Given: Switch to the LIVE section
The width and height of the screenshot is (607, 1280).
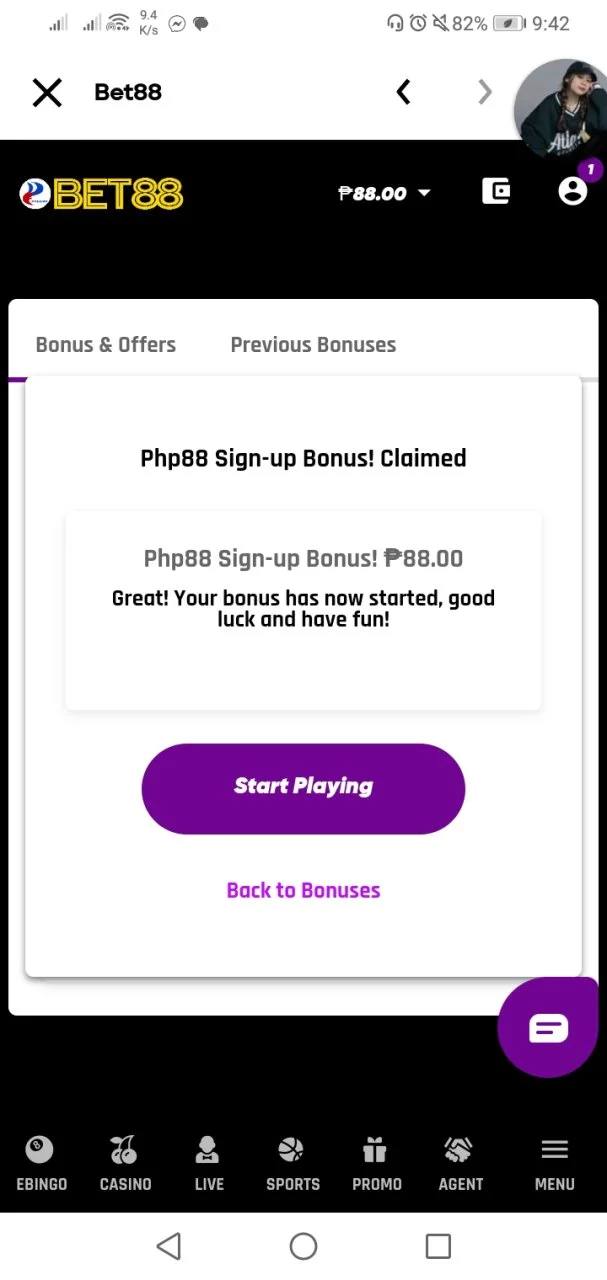Looking at the screenshot, I should tap(209, 1165).
